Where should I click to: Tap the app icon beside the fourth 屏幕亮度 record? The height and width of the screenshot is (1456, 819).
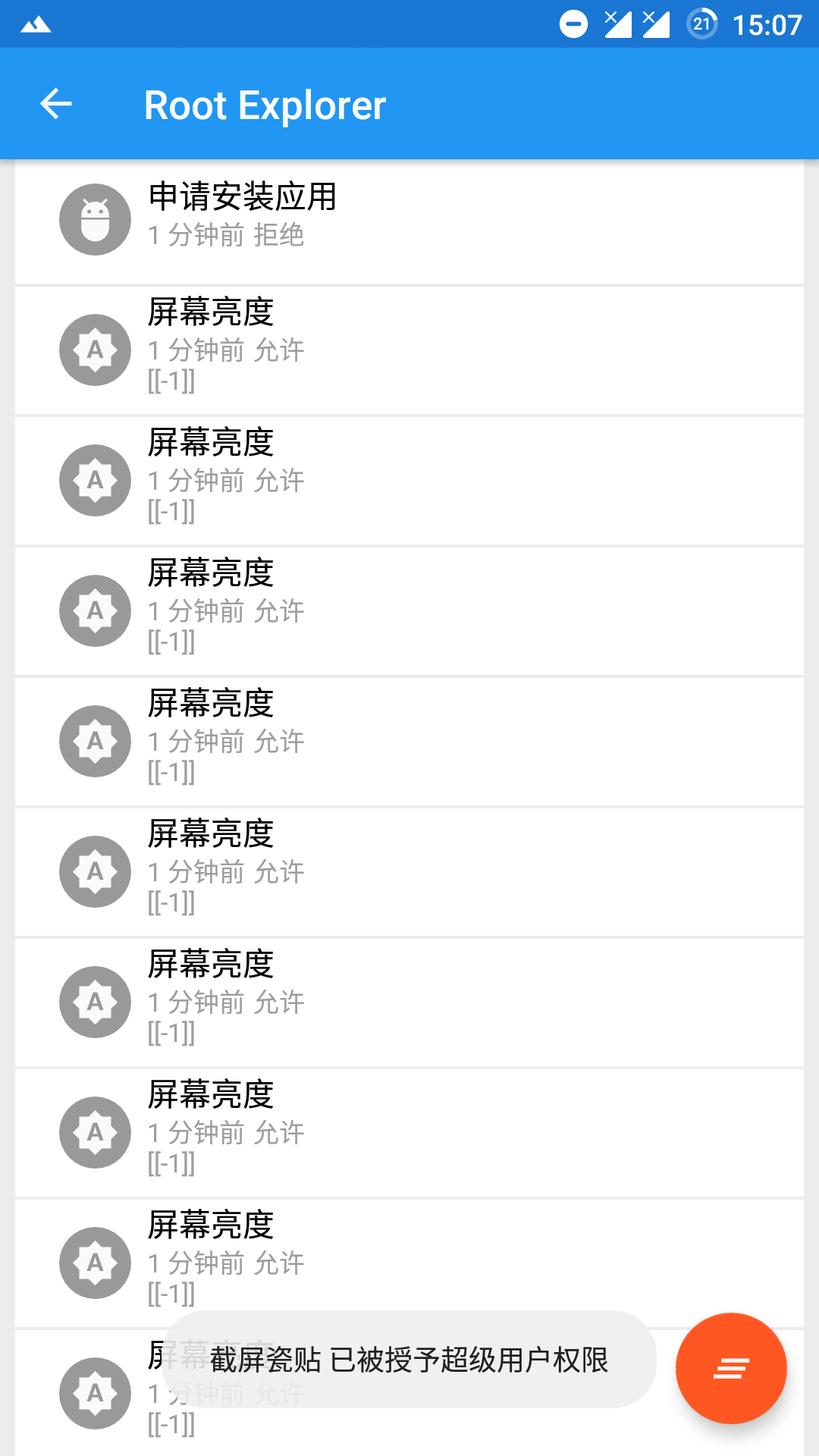click(94, 741)
